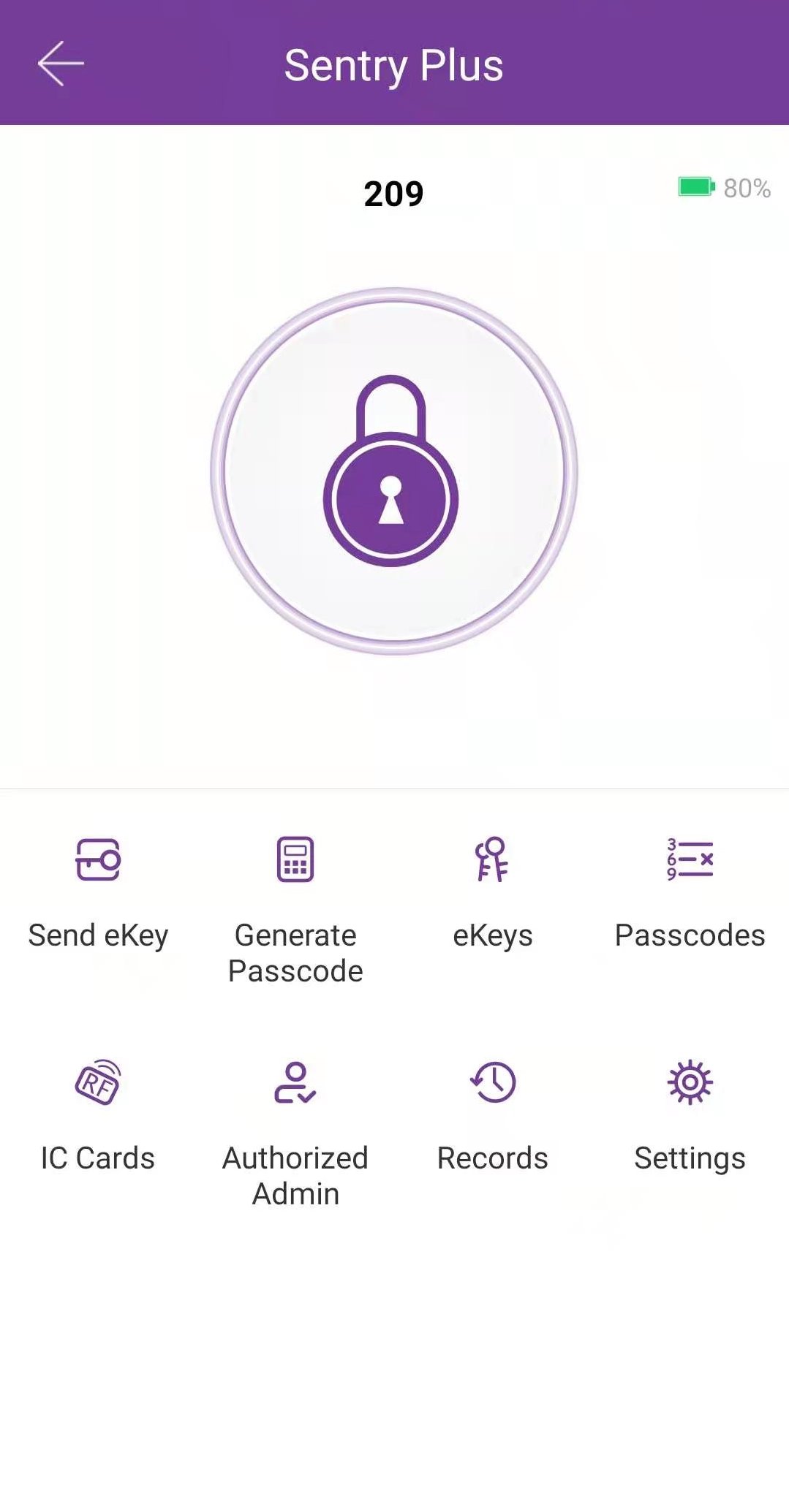Open Records by tapping its label
The image size is (789, 1512).
(x=492, y=1158)
